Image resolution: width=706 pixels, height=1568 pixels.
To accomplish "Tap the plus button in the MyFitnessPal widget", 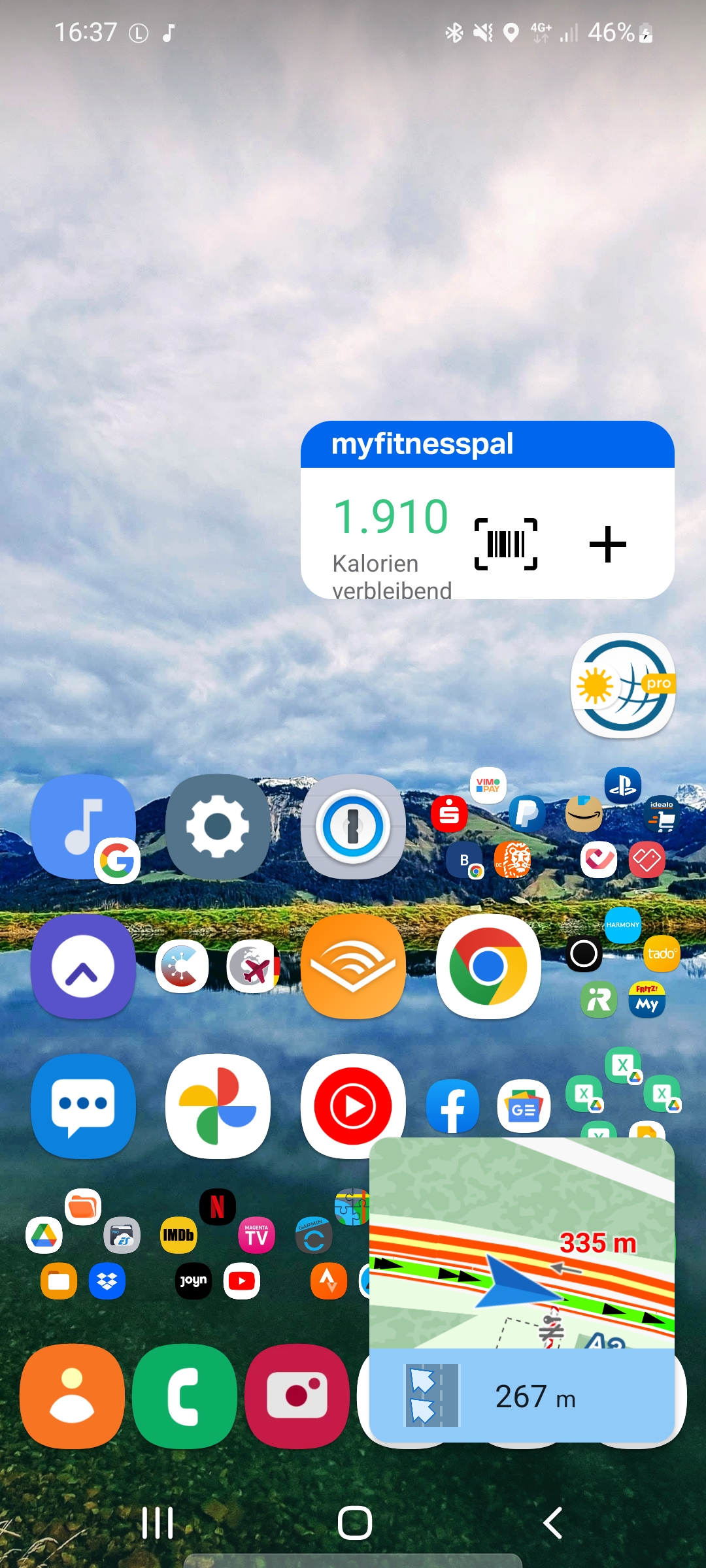I will [607, 544].
